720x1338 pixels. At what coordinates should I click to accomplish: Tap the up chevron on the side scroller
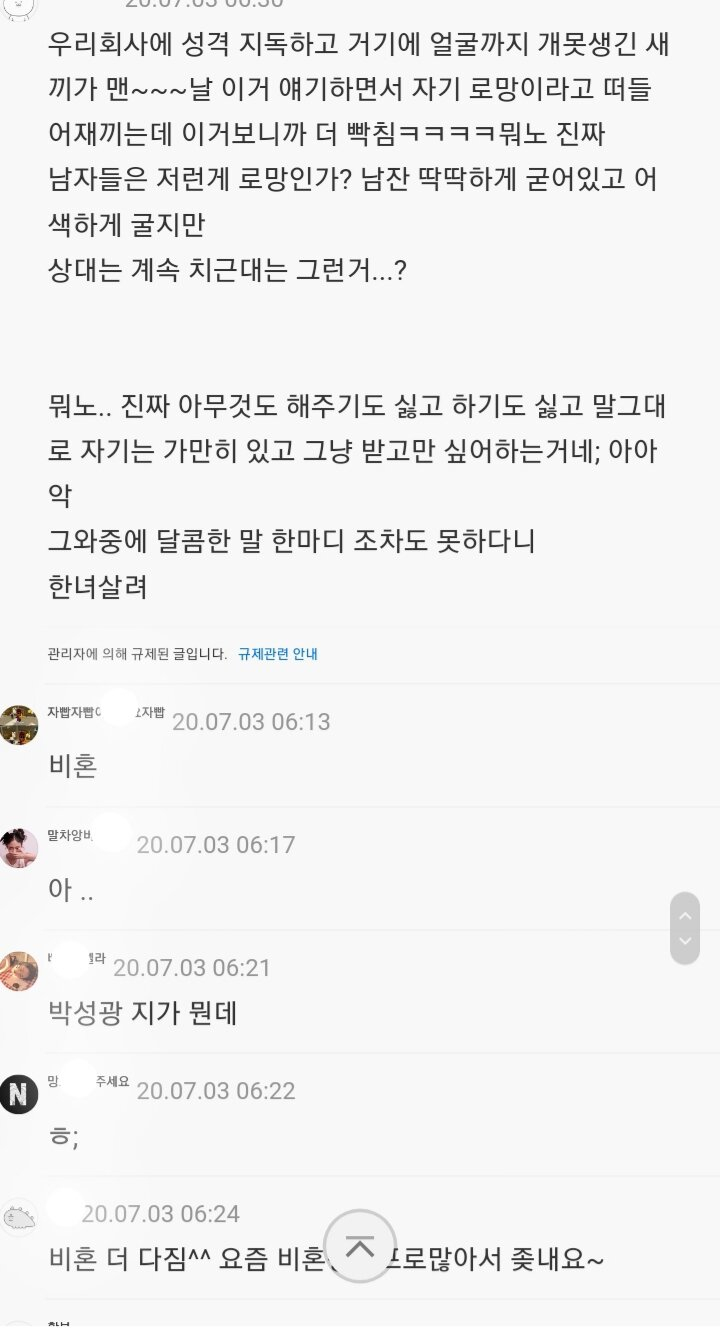(x=685, y=914)
